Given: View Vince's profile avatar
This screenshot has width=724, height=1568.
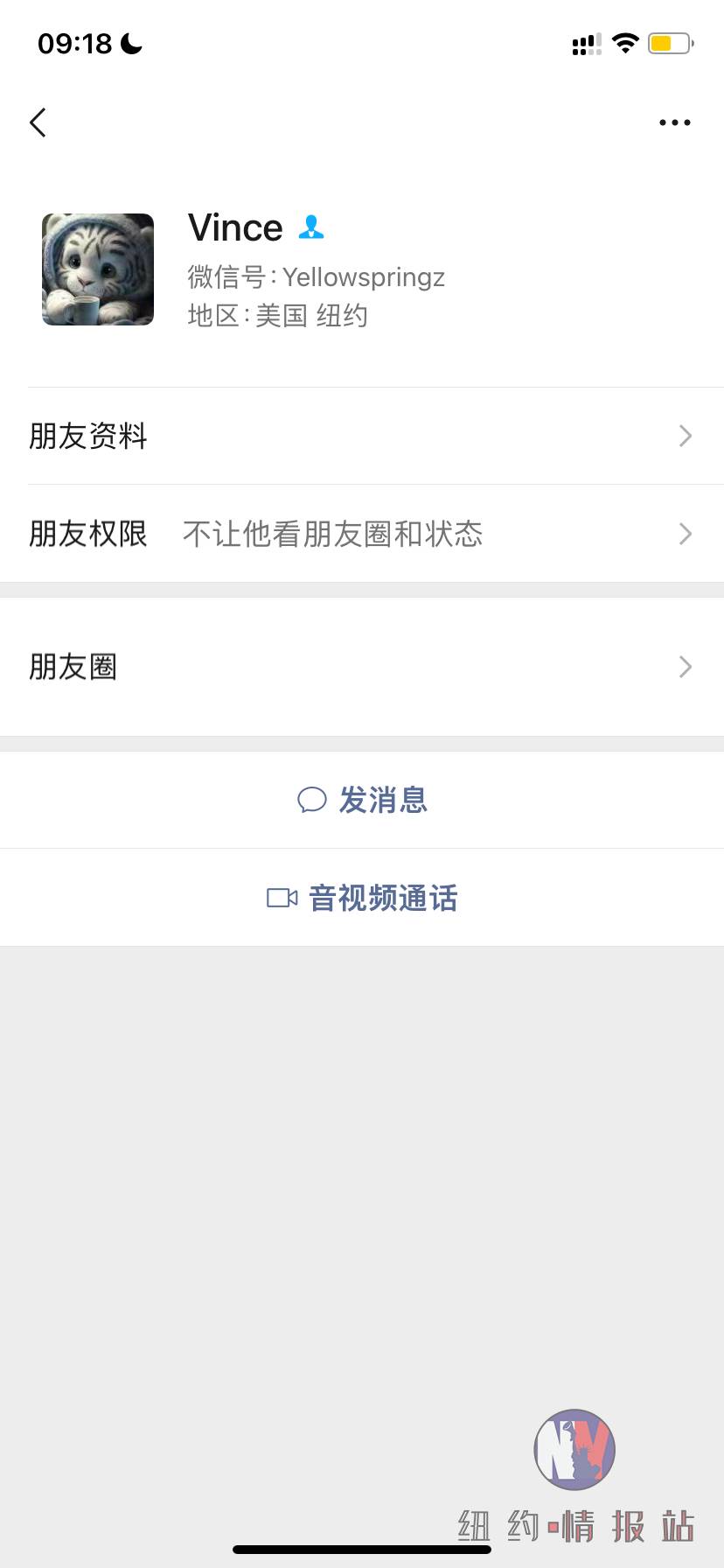Looking at the screenshot, I should click(x=98, y=269).
